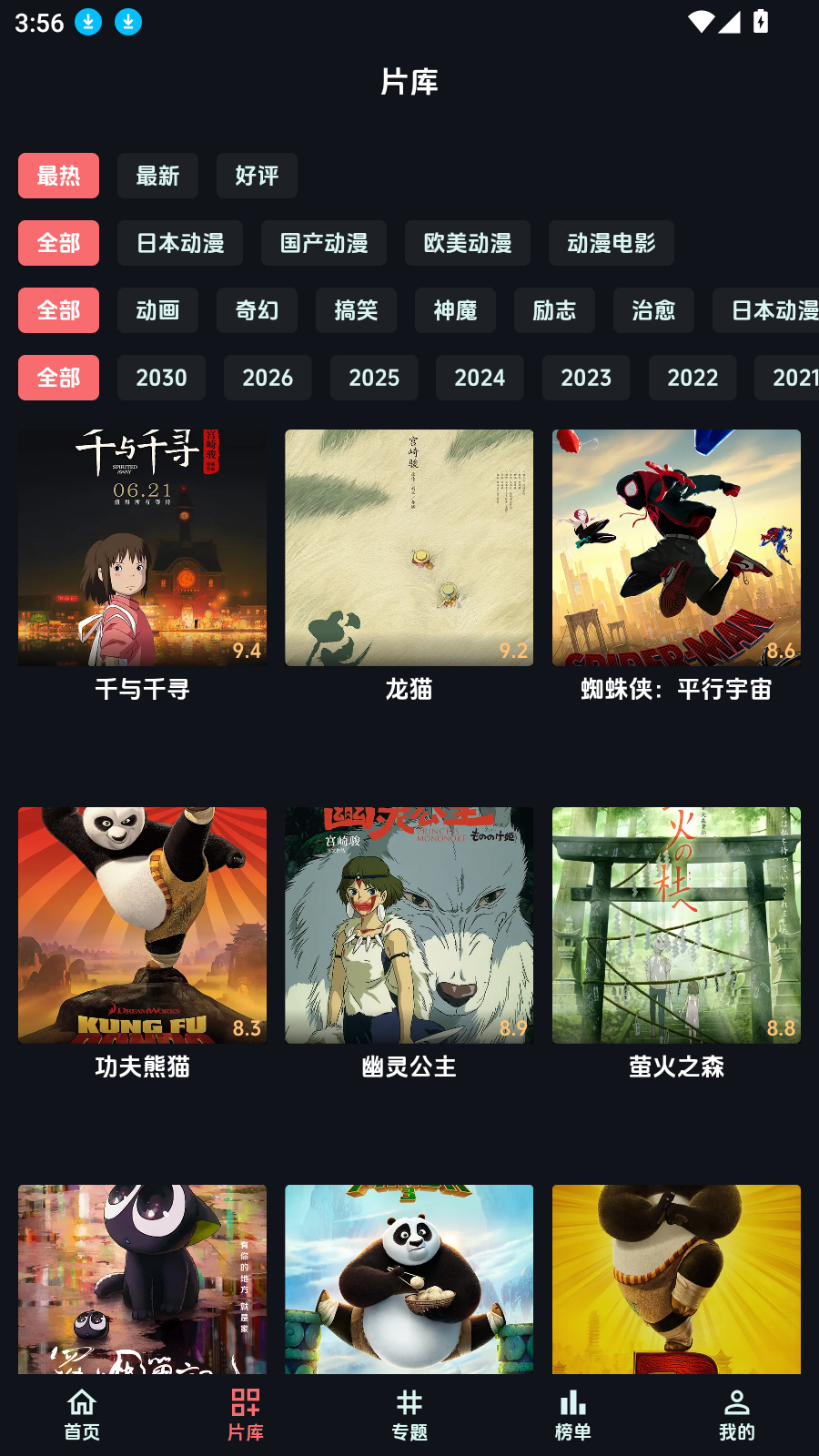Select the 最新 sorting option
The height and width of the screenshot is (1456, 819).
157,176
